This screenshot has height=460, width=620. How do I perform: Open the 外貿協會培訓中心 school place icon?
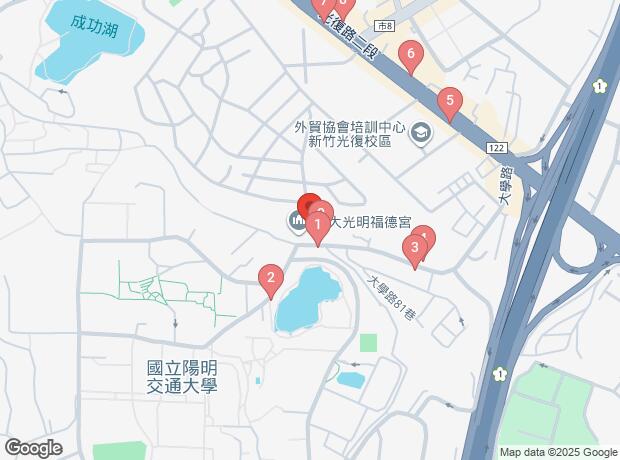(421, 133)
